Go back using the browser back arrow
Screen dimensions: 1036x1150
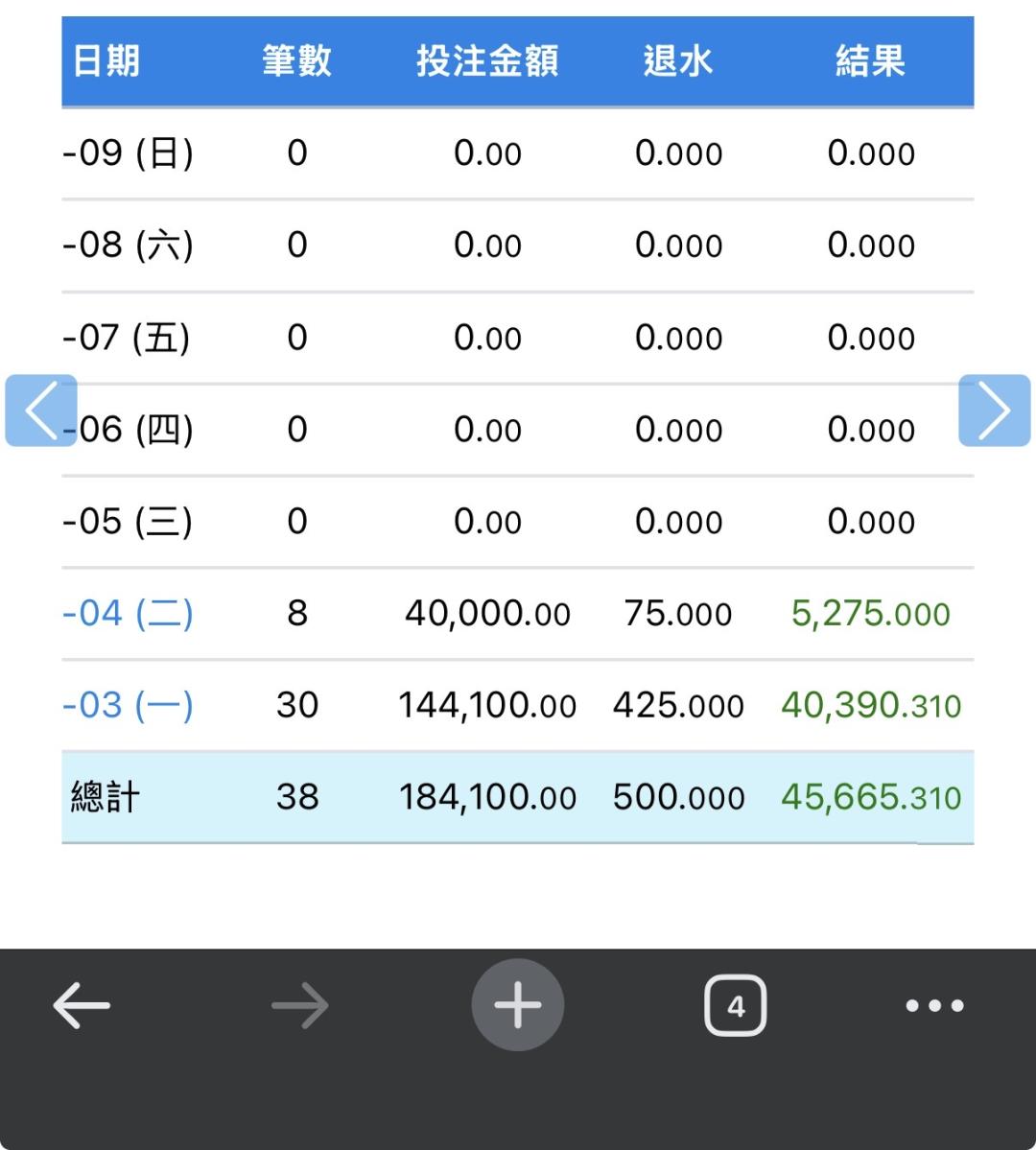pyautogui.click(x=82, y=1005)
